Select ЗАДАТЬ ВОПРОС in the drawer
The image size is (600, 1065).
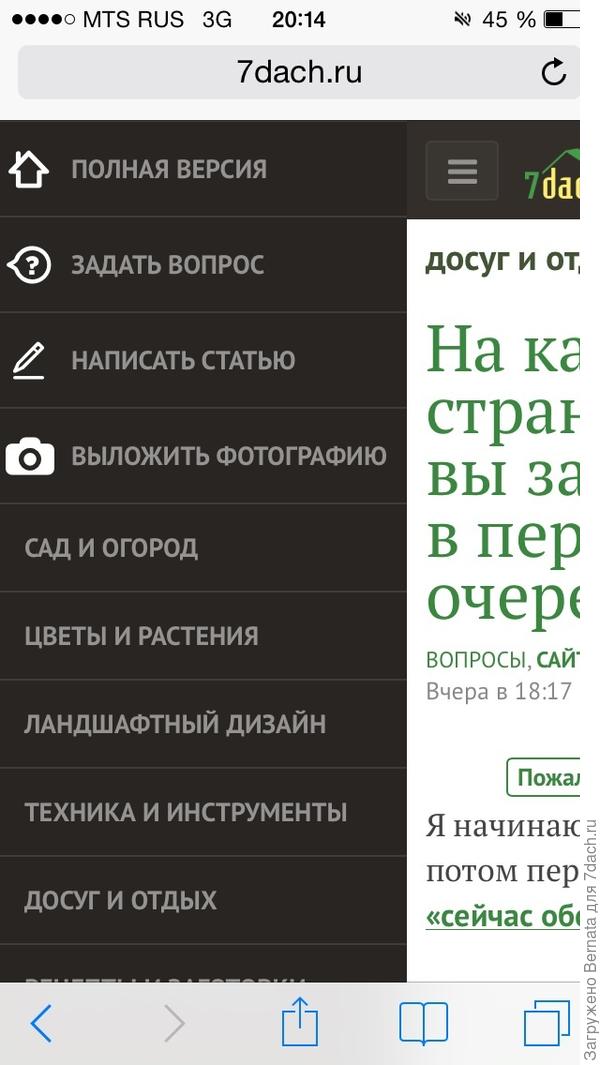167,265
